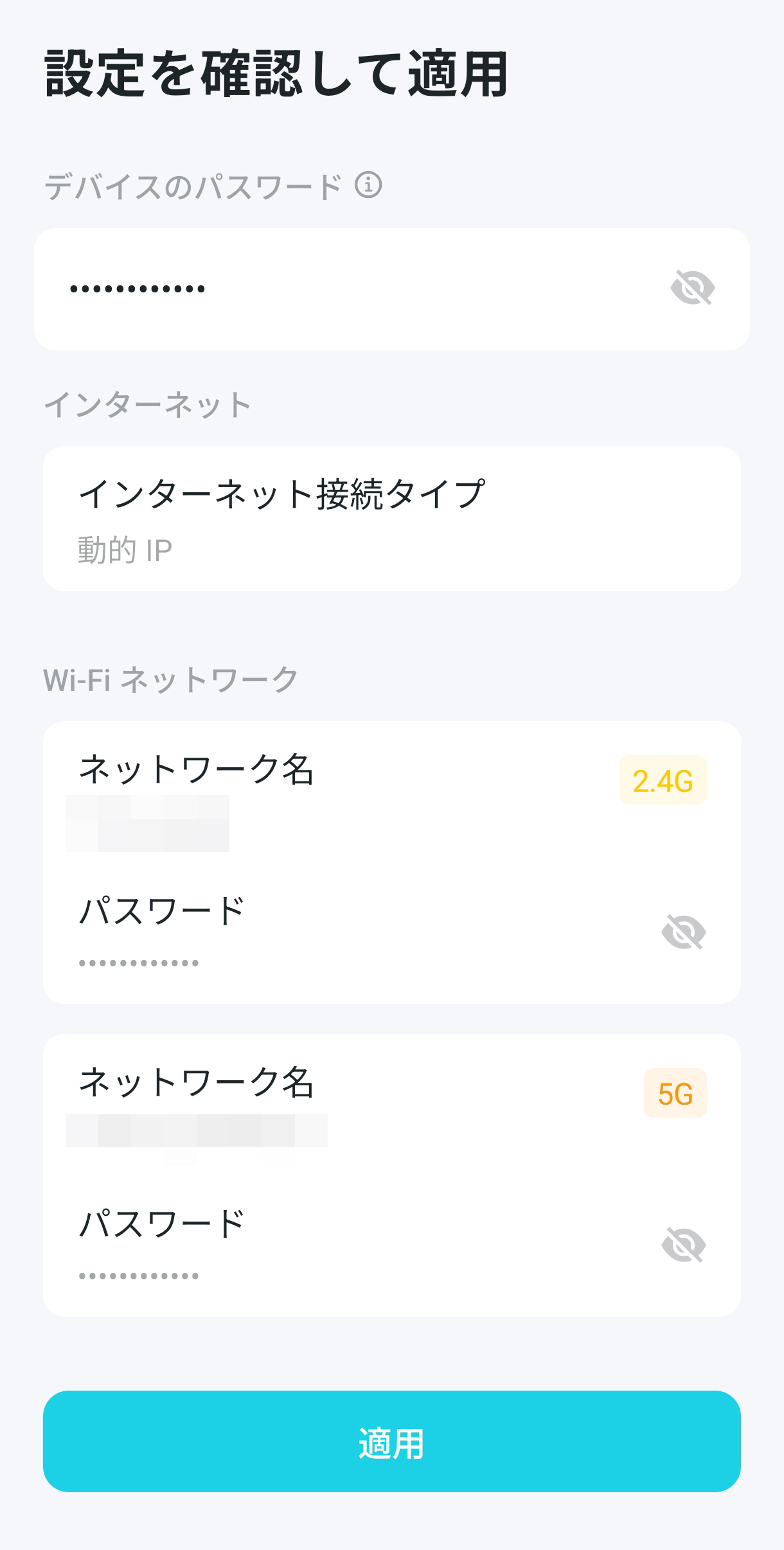Screen dimensions: 784x1550
Task: Tap the info icon beside デバイスのパスワード
Action: pyautogui.click(x=368, y=185)
